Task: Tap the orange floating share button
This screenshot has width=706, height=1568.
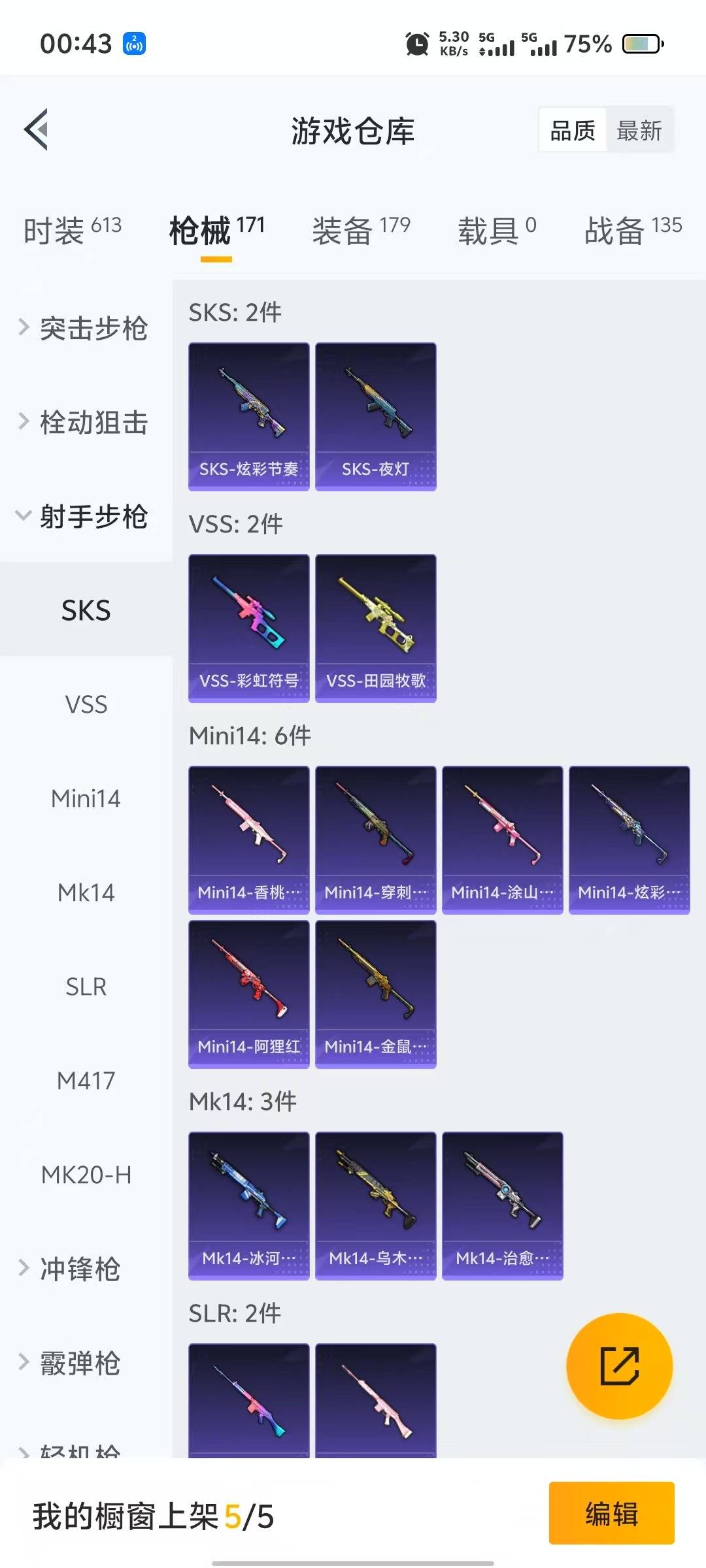Action: [619, 1366]
